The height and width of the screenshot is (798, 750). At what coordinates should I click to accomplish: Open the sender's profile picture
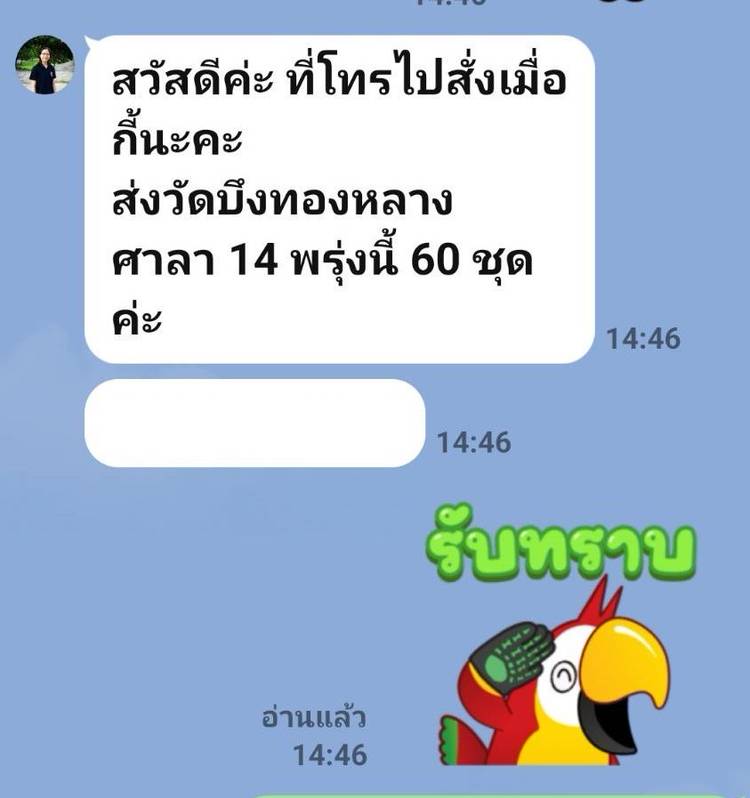(44, 65)
